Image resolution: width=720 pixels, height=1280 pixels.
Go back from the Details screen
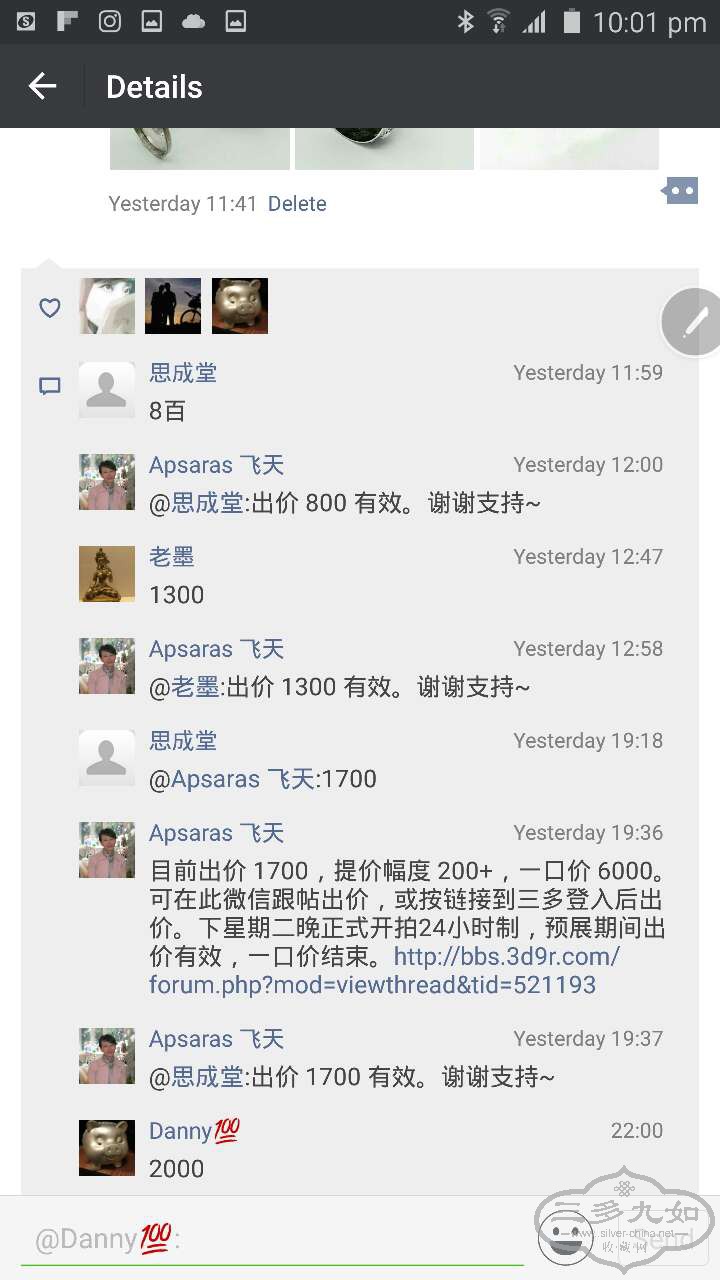click(x=42, y=87)
